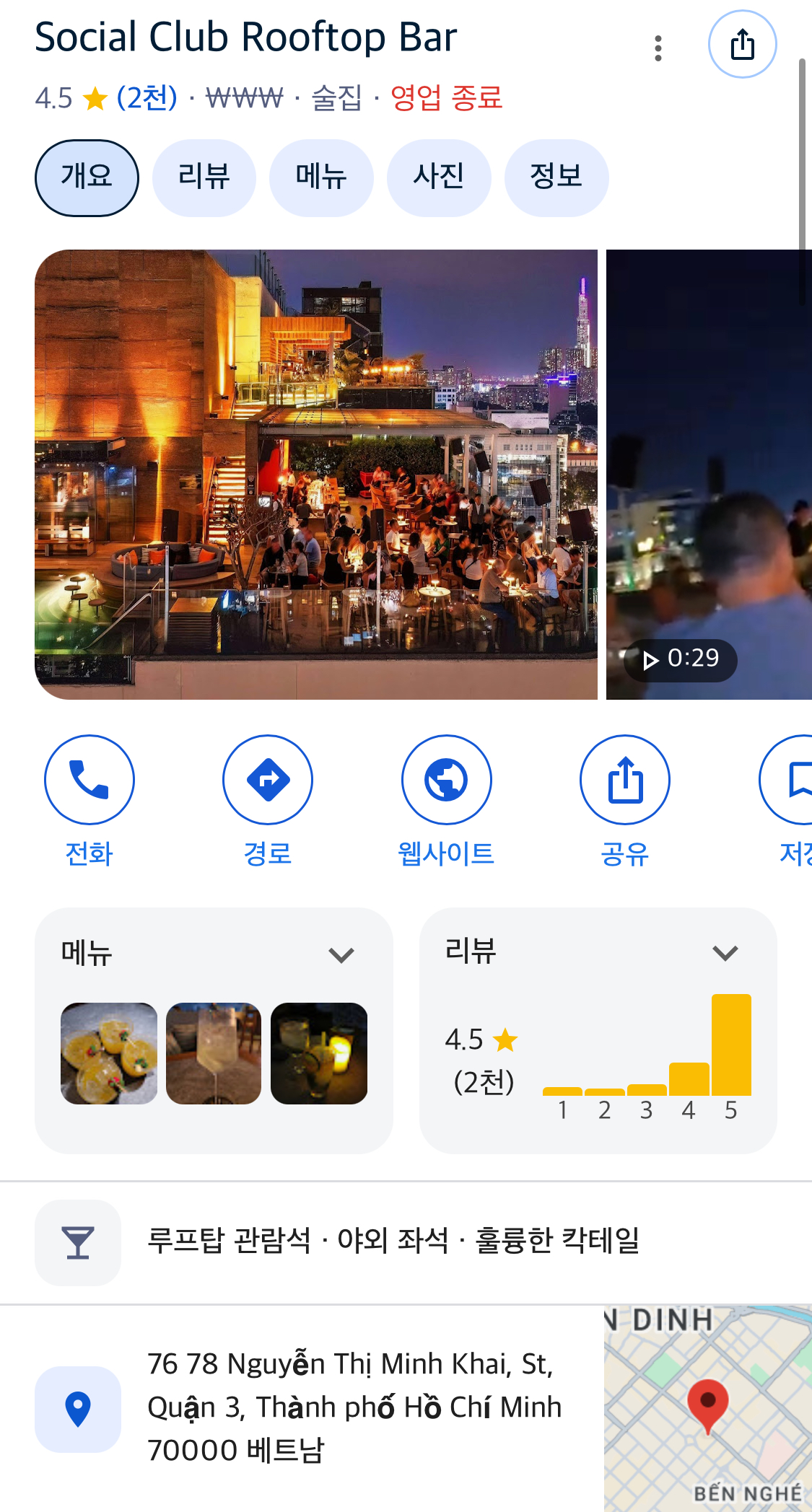Switch to the 정보 tab

click(x=556, y=177)
